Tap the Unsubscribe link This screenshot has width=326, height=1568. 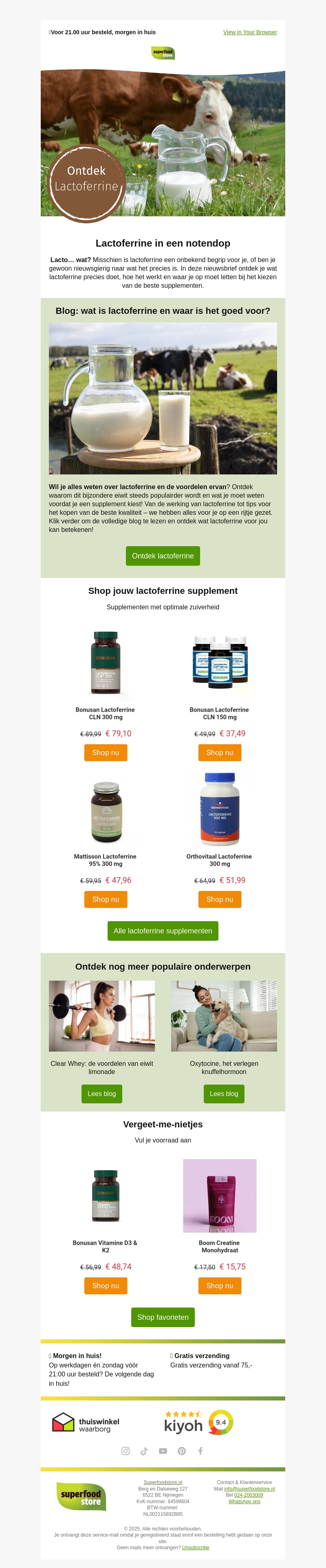point(195,1547)
